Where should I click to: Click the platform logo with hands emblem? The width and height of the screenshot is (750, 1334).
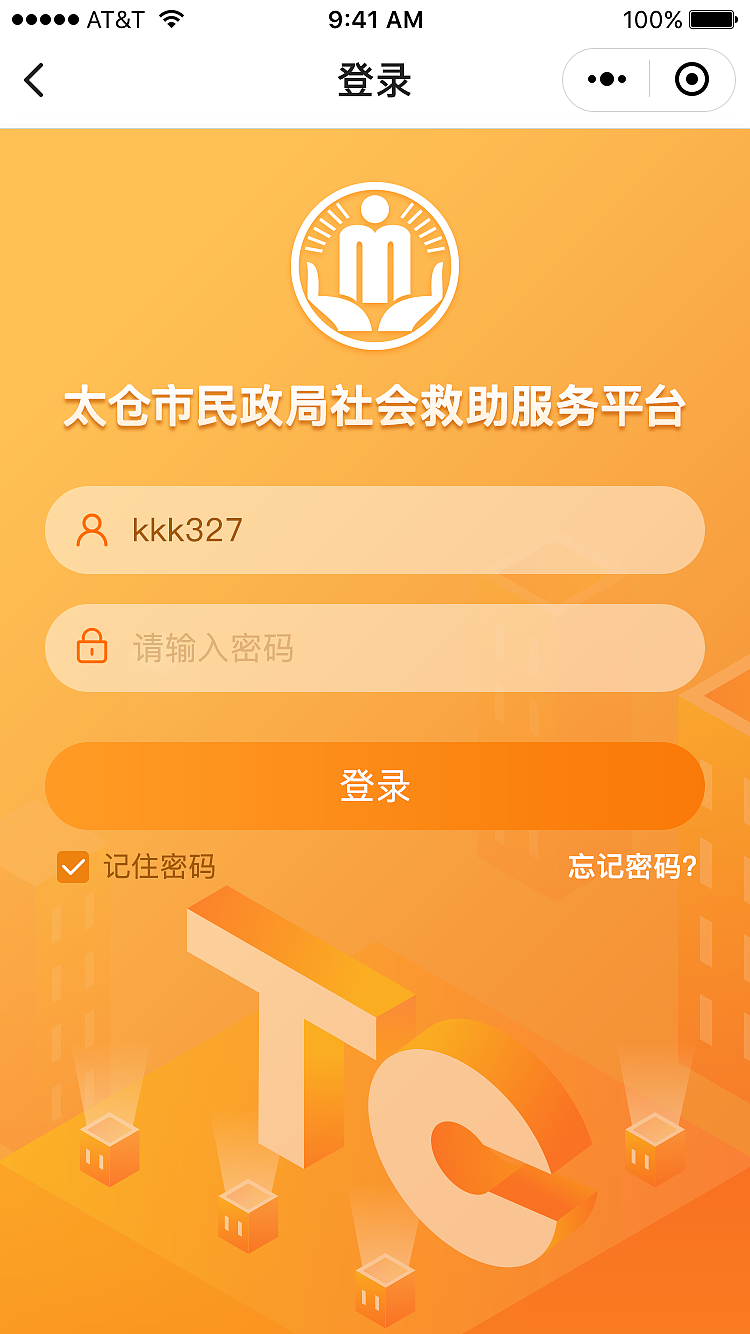tap(374, 263)
